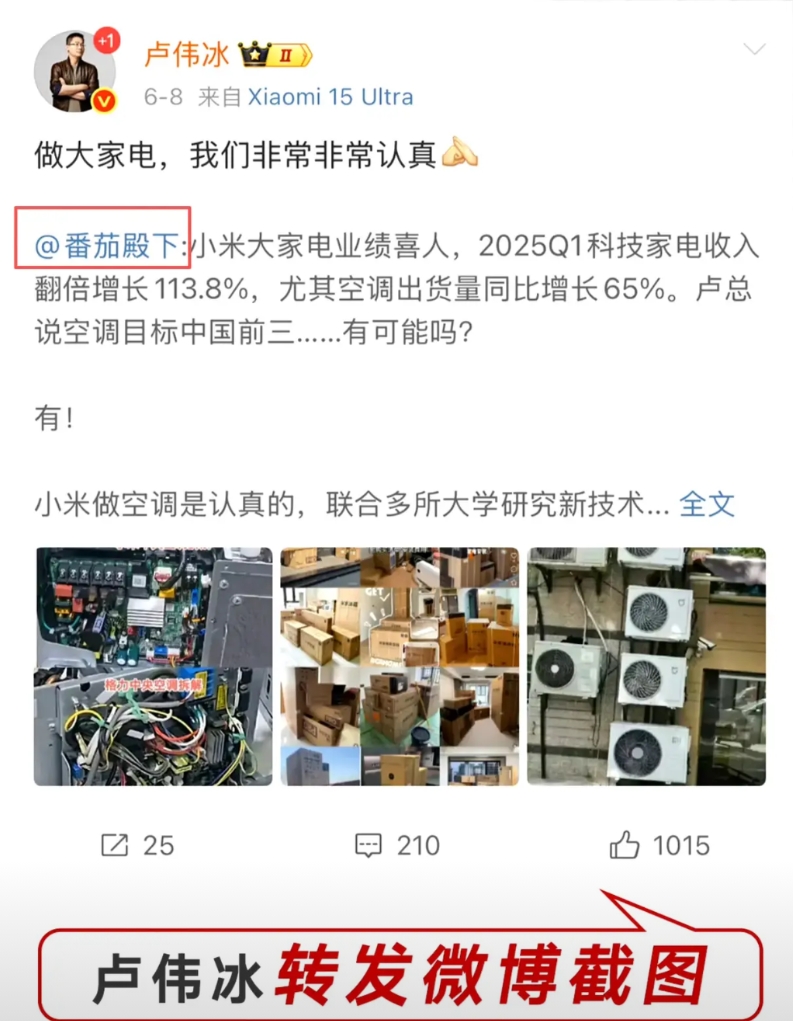The height and width of the screenshot is (1021, 793).
Task: Open the @番茄殿下 mention
Action: [106, 246]
